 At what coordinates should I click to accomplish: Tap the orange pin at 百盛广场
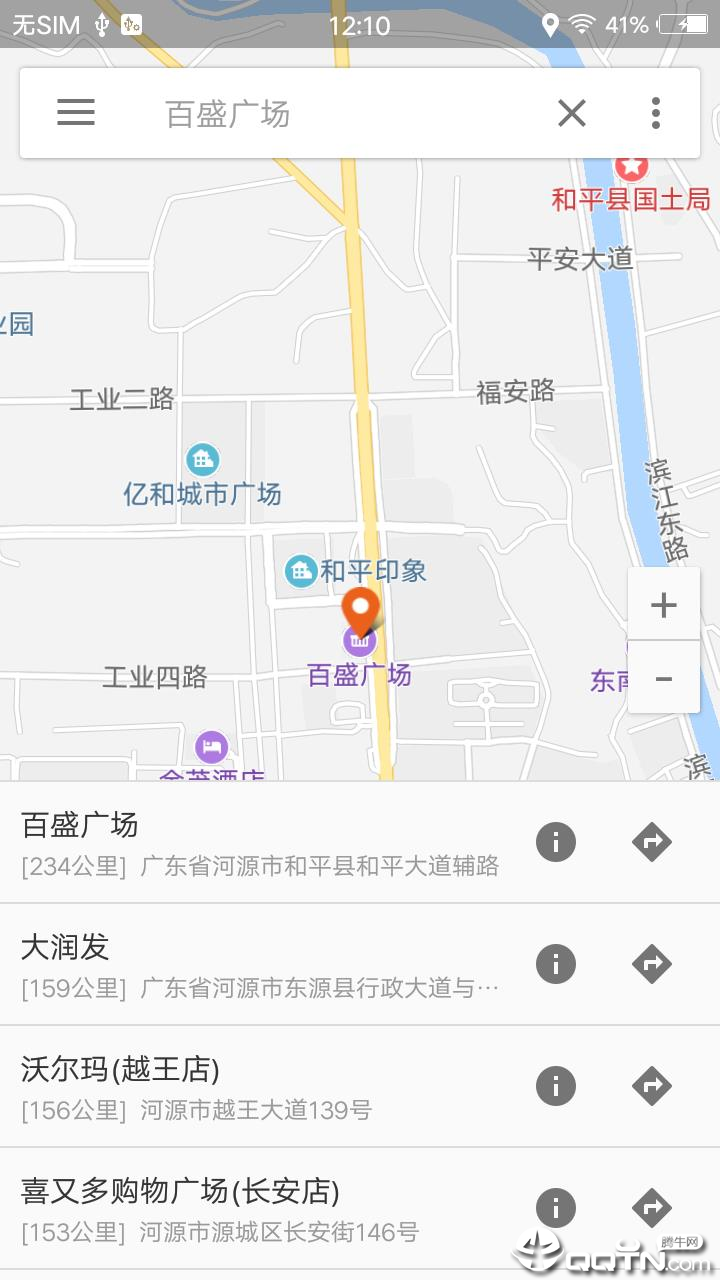pos(360,610)
